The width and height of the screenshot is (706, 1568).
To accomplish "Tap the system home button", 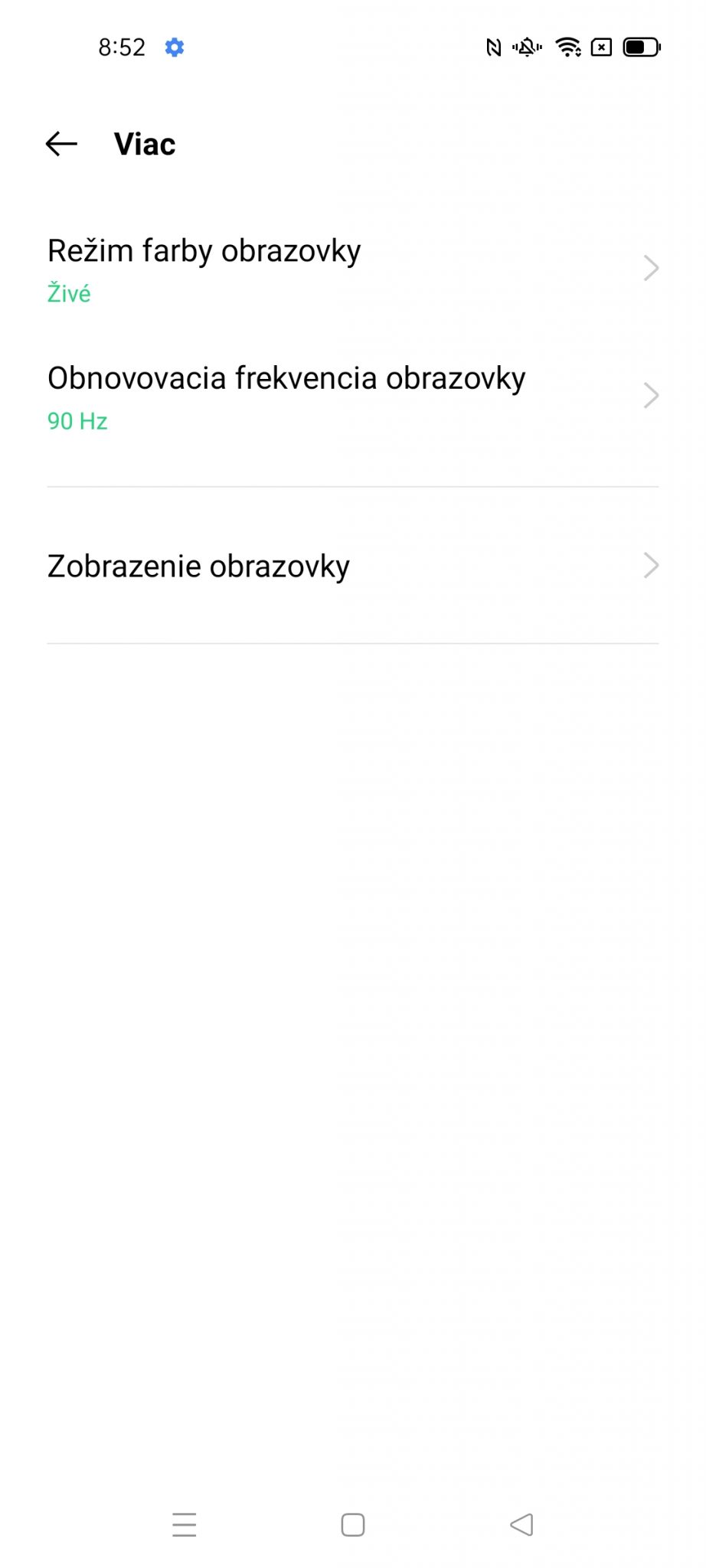I will 353,1524.
